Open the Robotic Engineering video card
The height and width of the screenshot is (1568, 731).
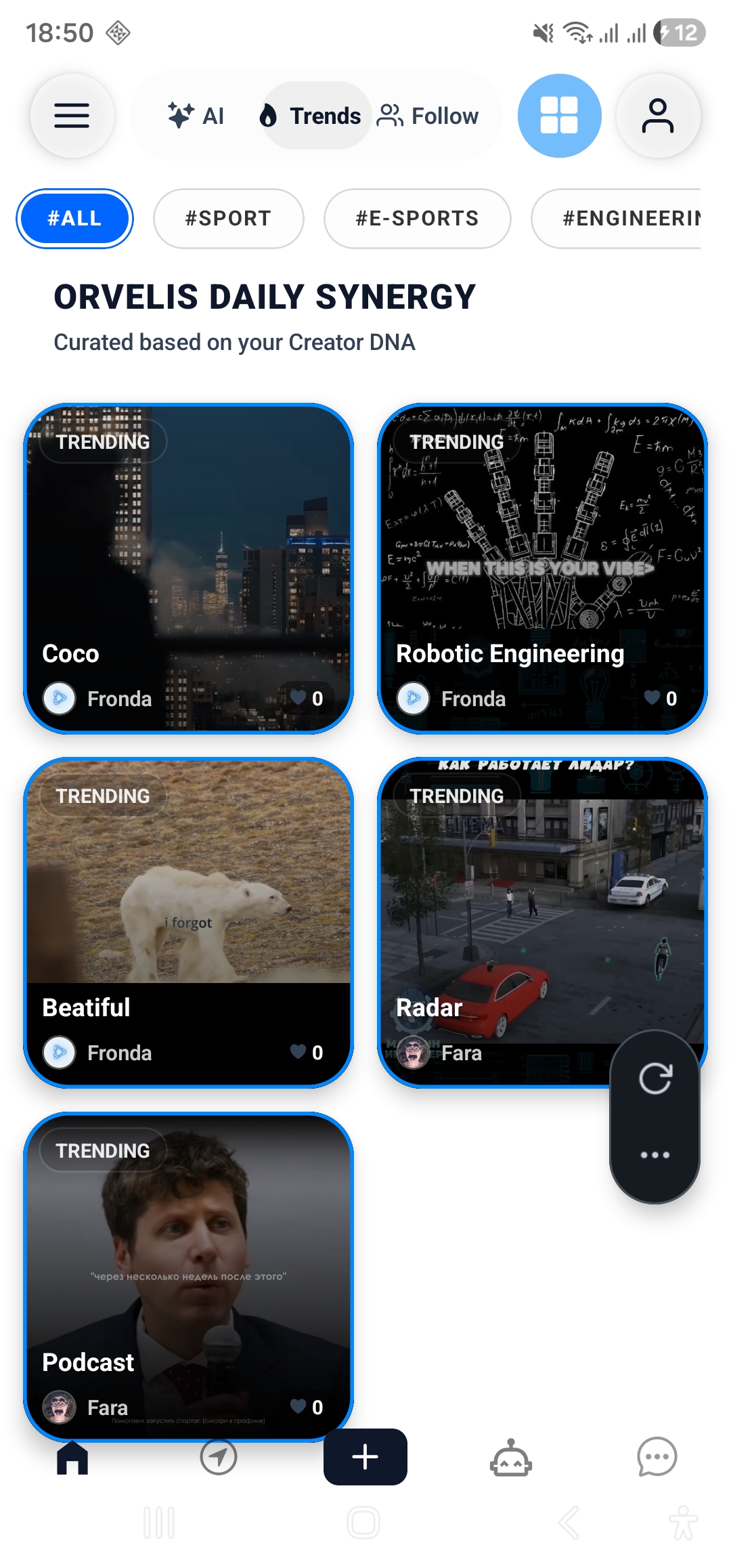[542, 569]
